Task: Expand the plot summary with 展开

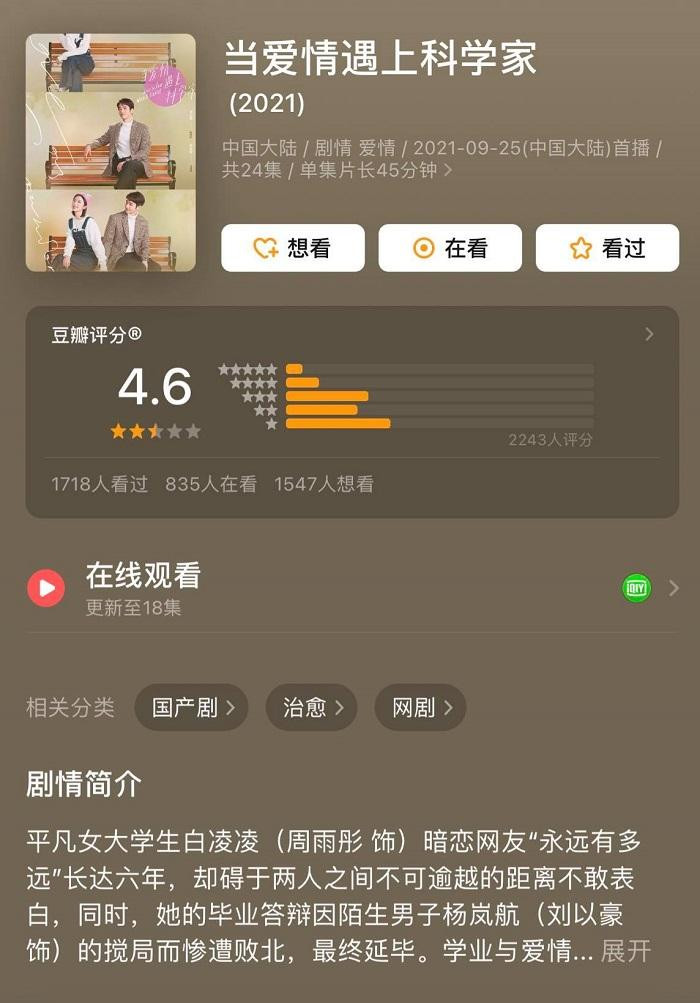Action: [626, 950]
